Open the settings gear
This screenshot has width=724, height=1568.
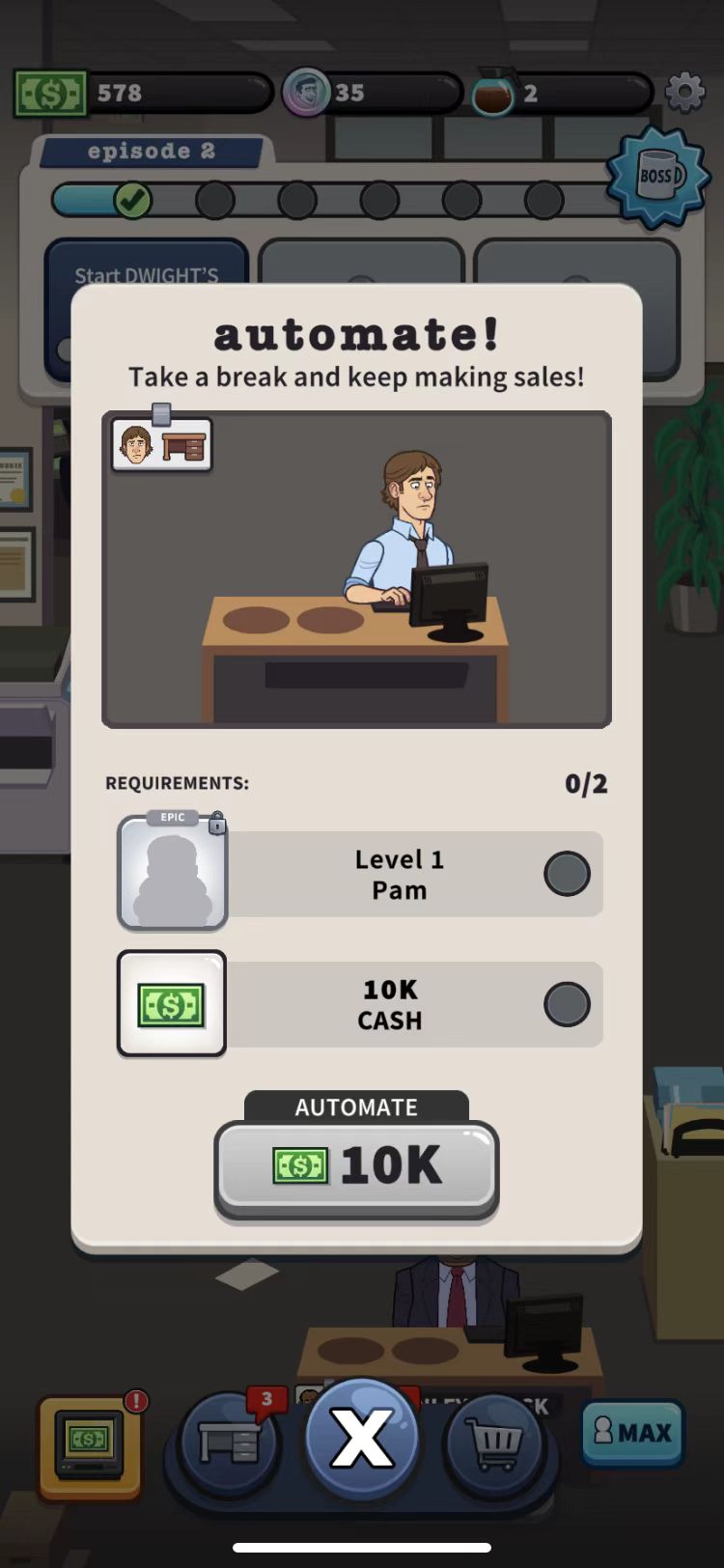click(684, 93)
